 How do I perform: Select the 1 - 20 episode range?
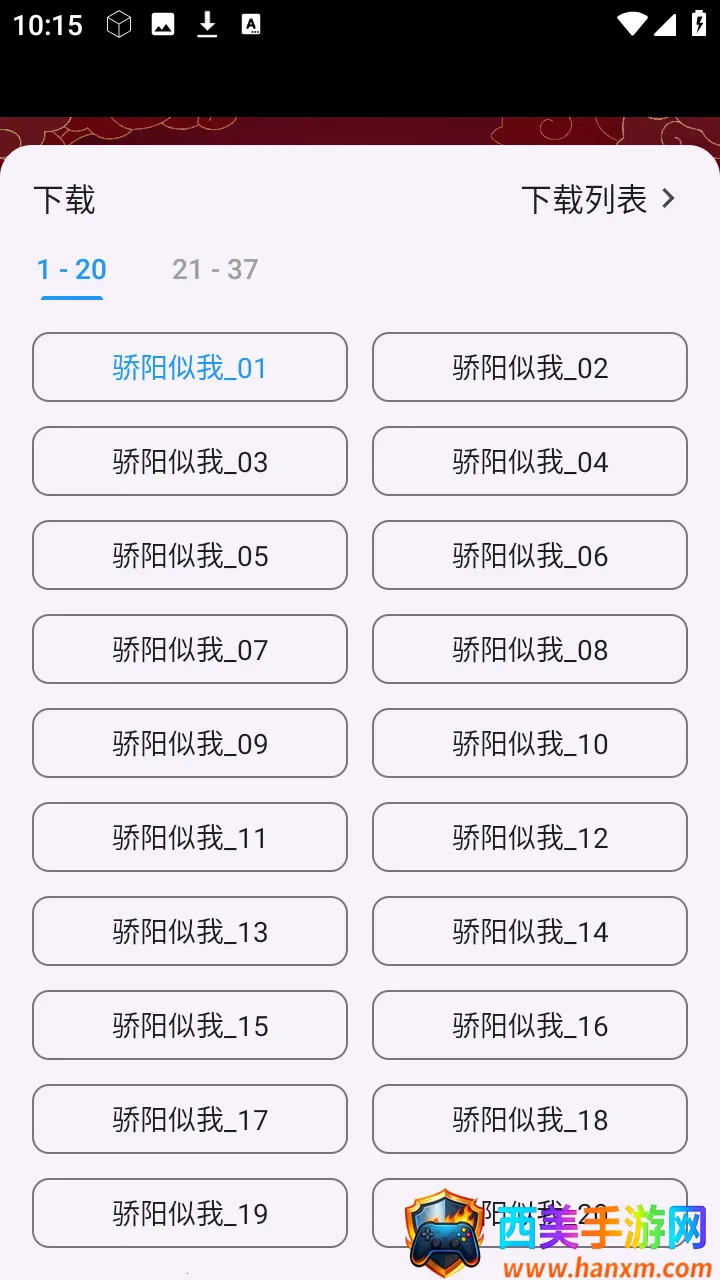pyautogui.click(x=71, y=269)
